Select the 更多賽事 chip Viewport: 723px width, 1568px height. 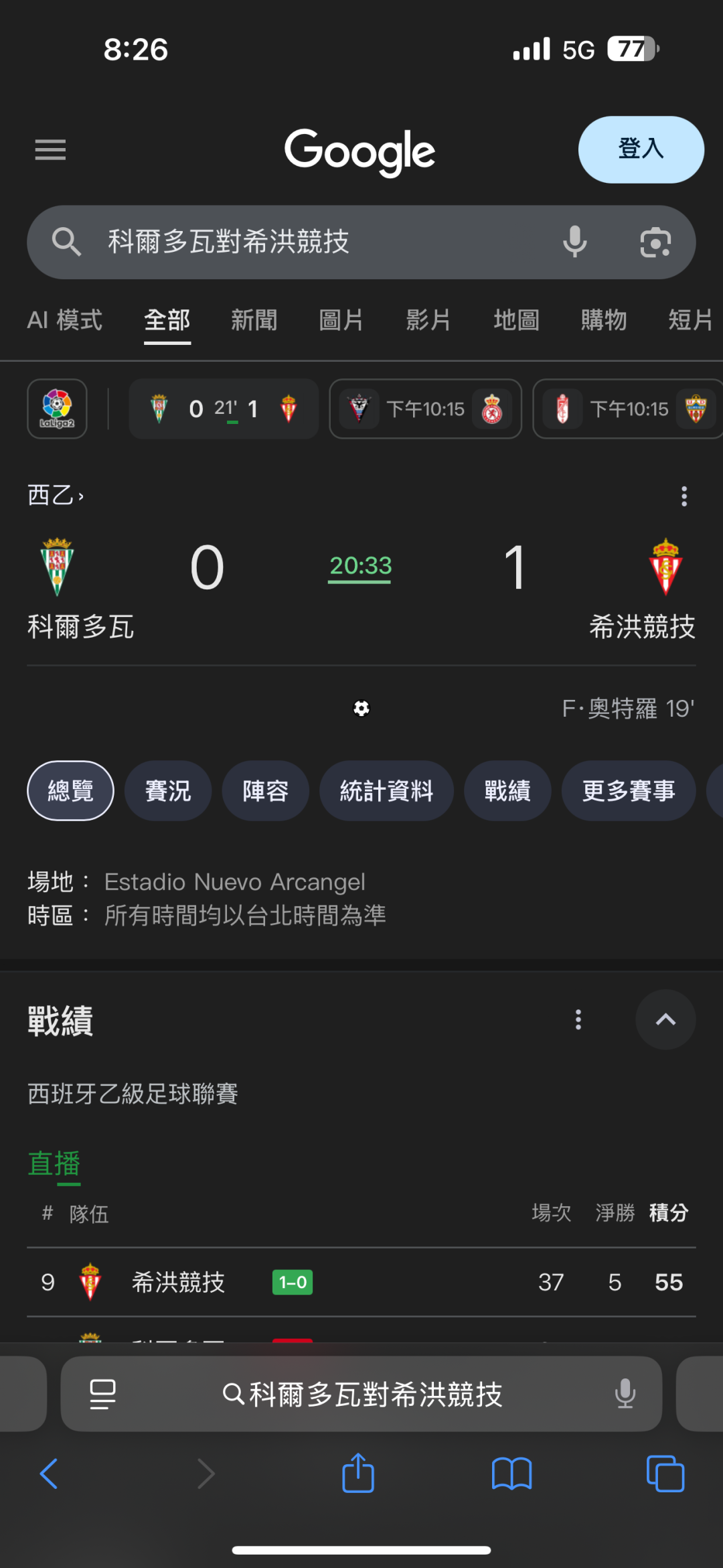[628, 791]
